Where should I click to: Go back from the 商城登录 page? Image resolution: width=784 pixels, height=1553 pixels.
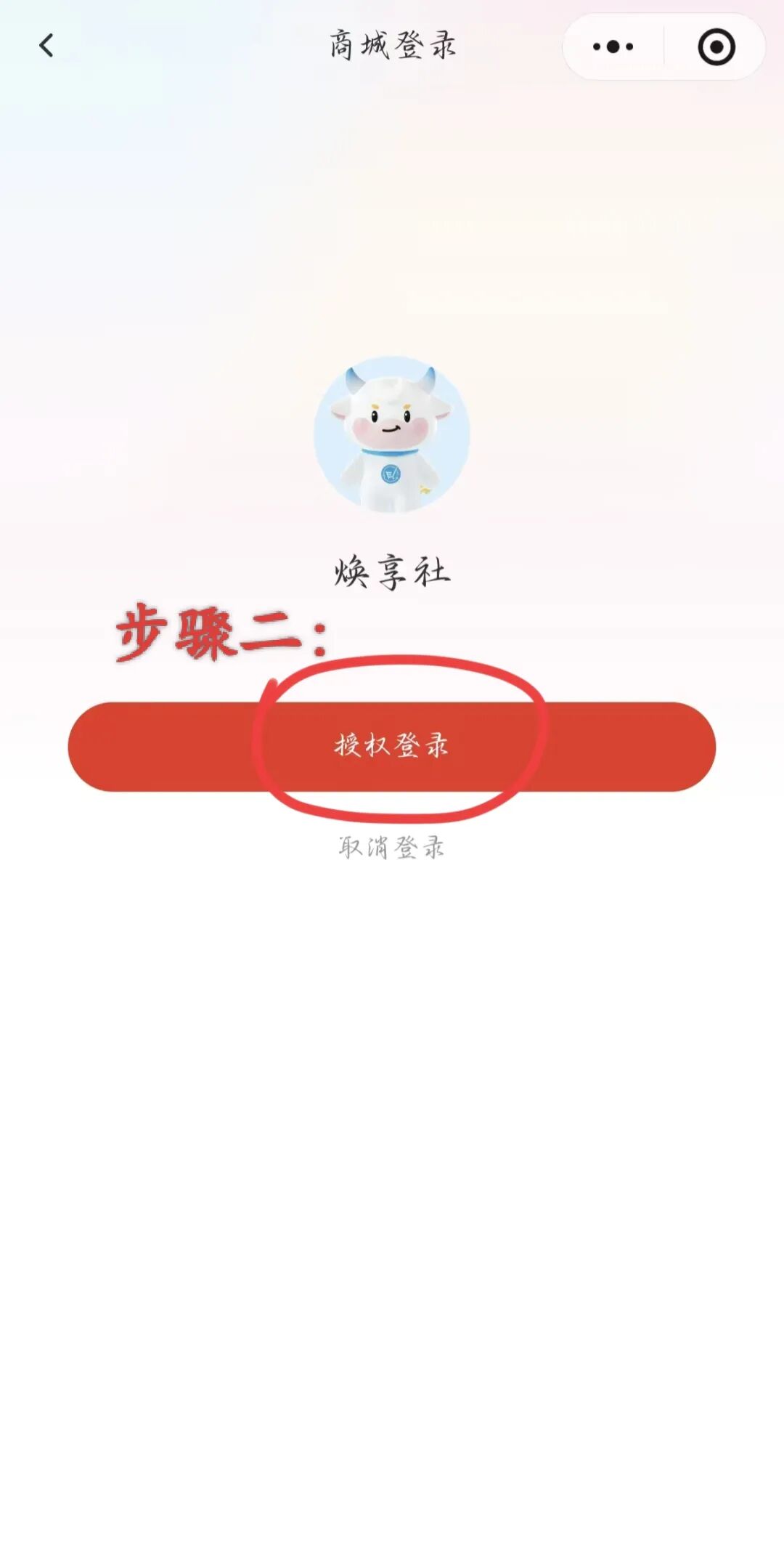[x=46, y=46]
